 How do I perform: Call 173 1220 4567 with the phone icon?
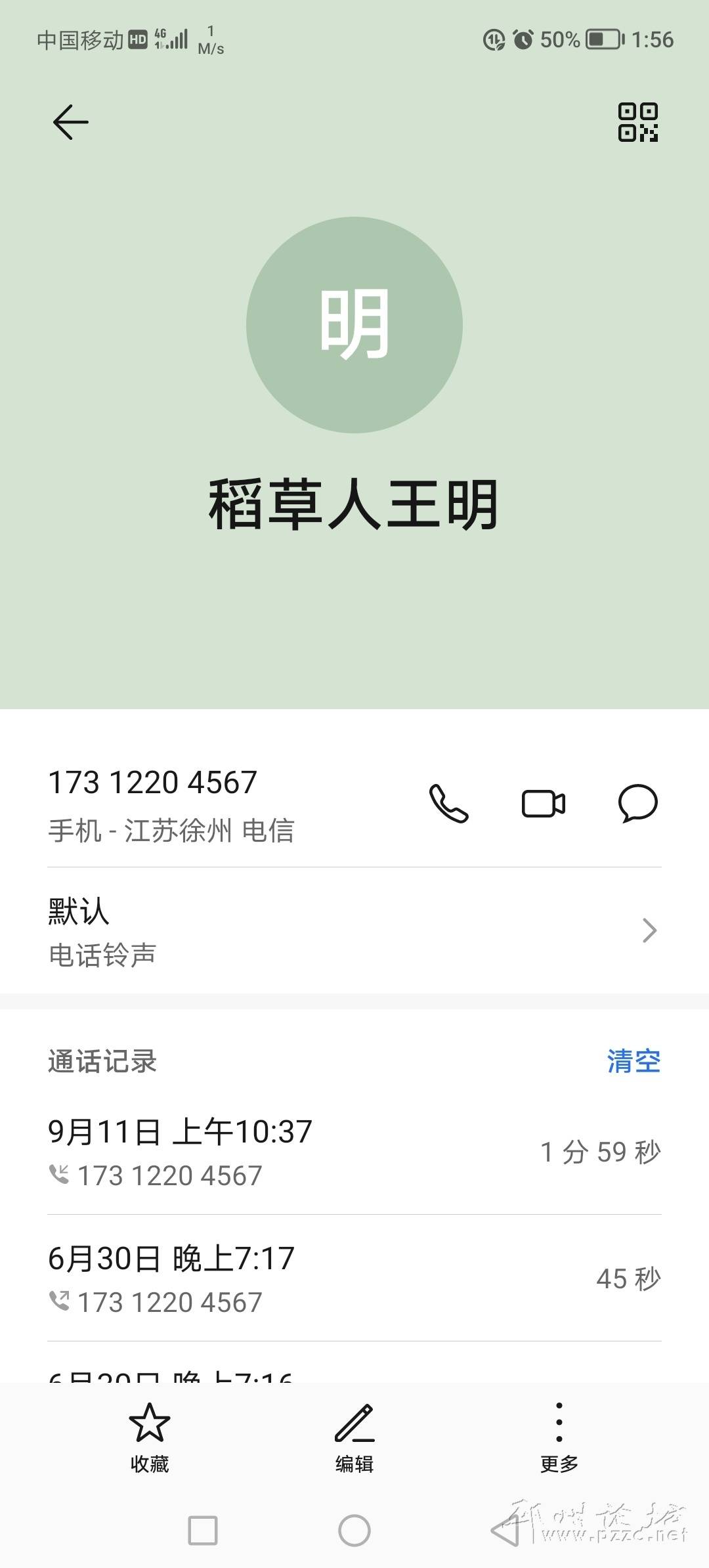(x=449, y=803)
